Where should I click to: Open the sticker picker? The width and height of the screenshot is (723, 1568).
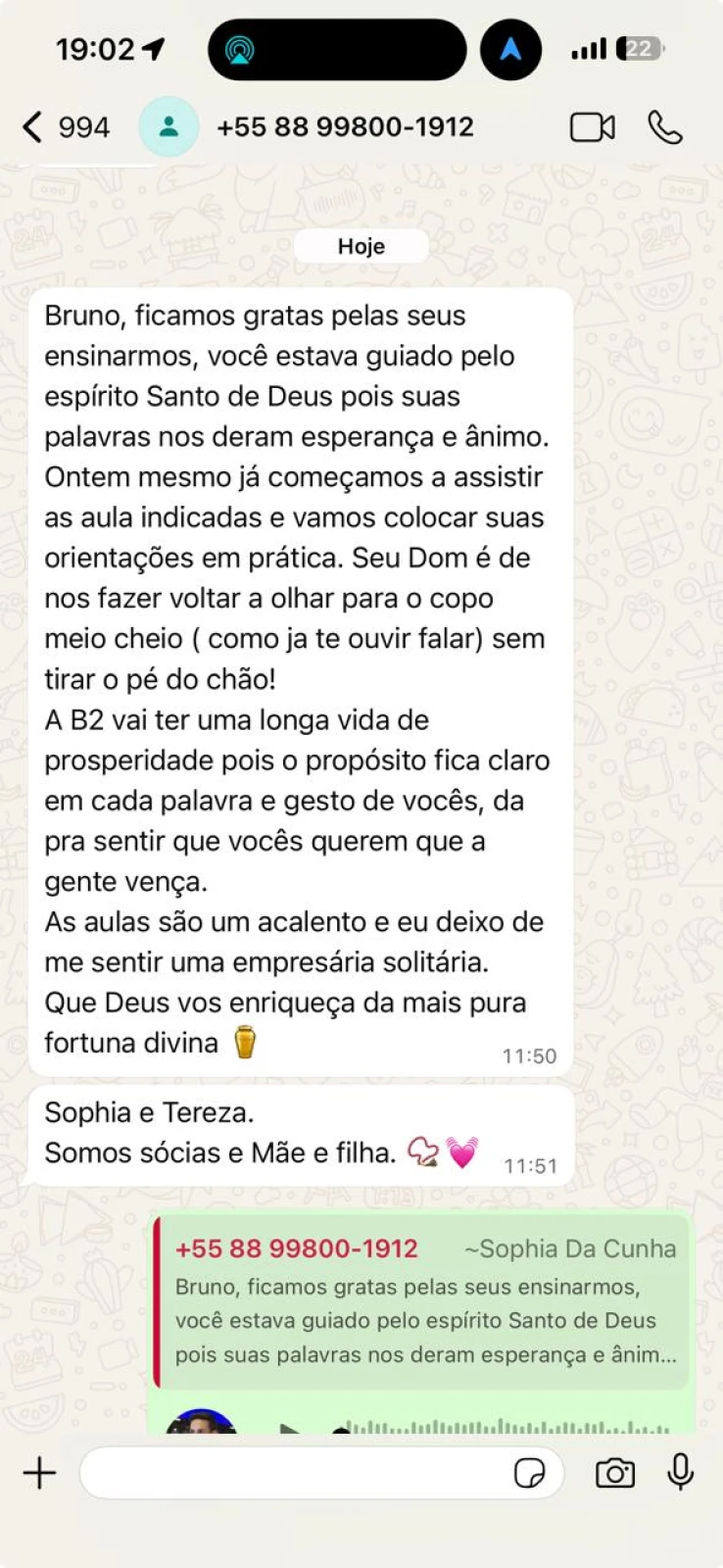pyautogui.click(x=529, y=1473)
